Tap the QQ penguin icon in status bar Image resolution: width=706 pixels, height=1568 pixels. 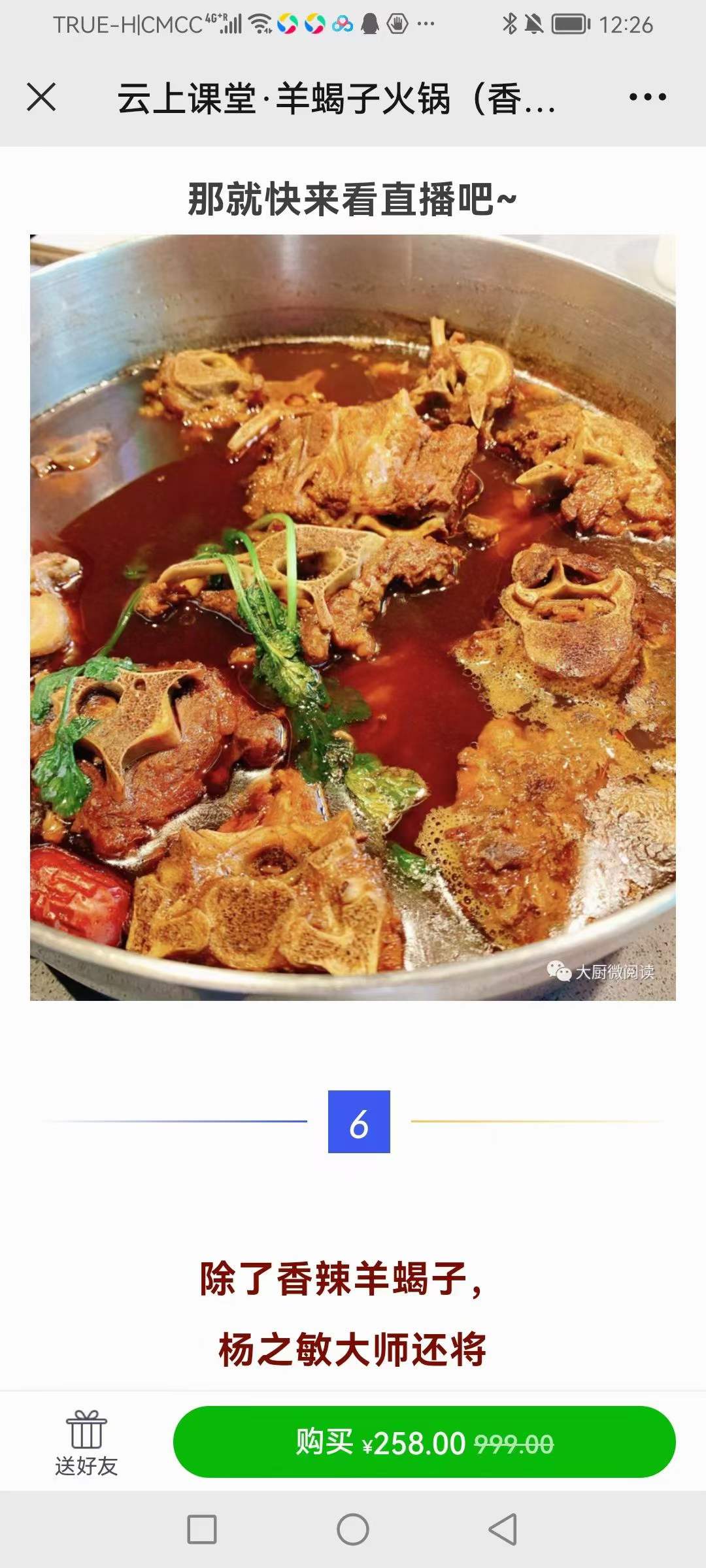(368, 23)
